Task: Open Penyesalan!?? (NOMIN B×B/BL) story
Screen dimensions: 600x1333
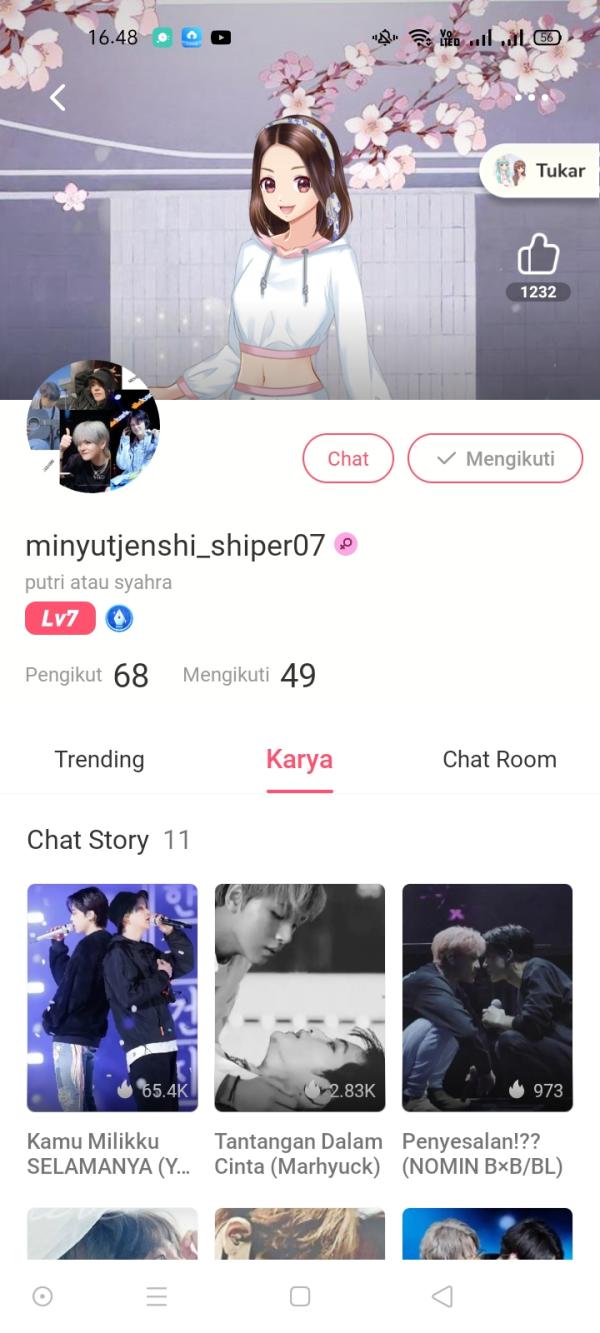Action: click(487, 998)
